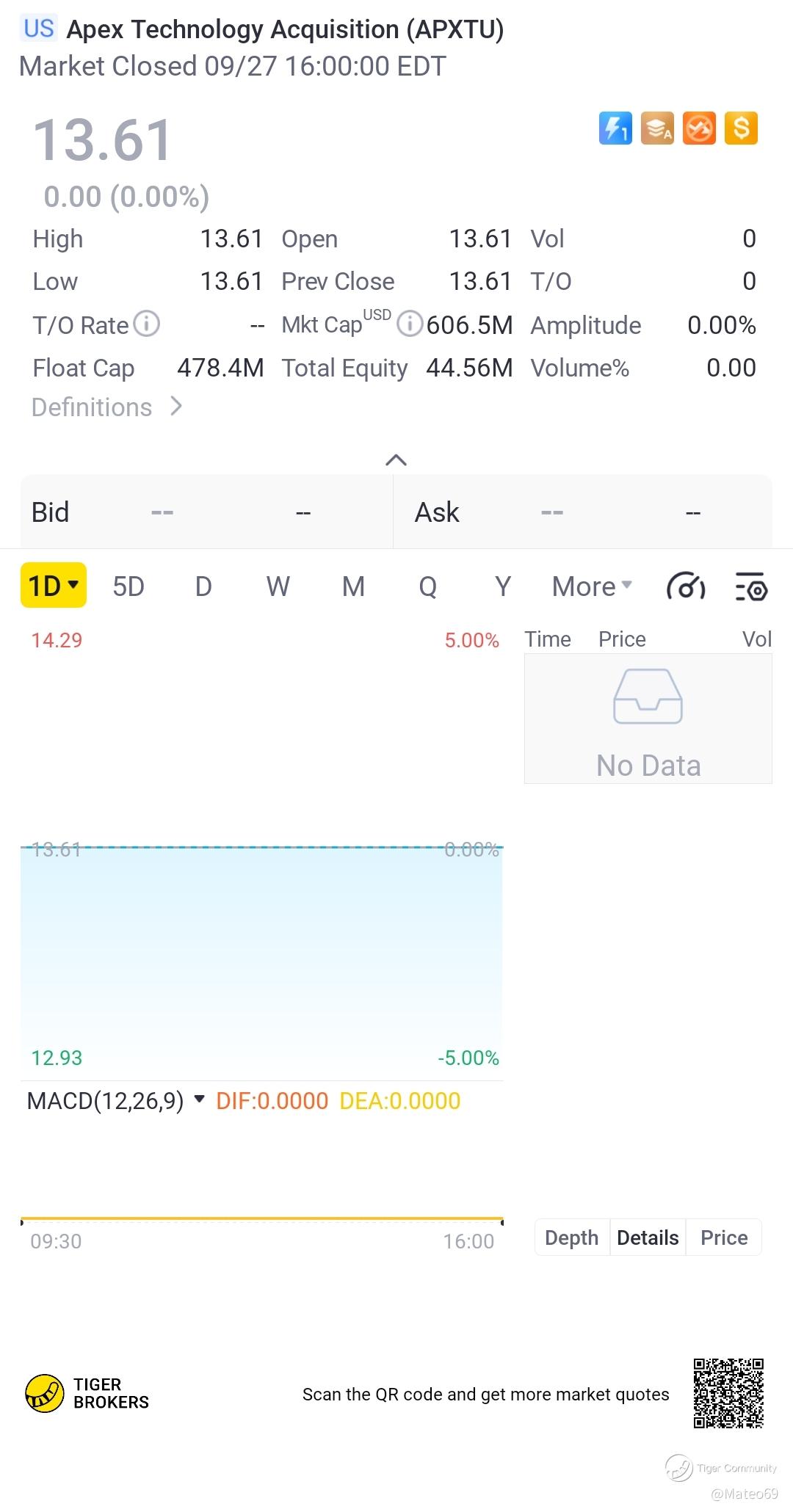The width and height of the screenshot is (793, 1512).
Task: Tap the info icon next to Mkt Cap
Action: (409, 324)
